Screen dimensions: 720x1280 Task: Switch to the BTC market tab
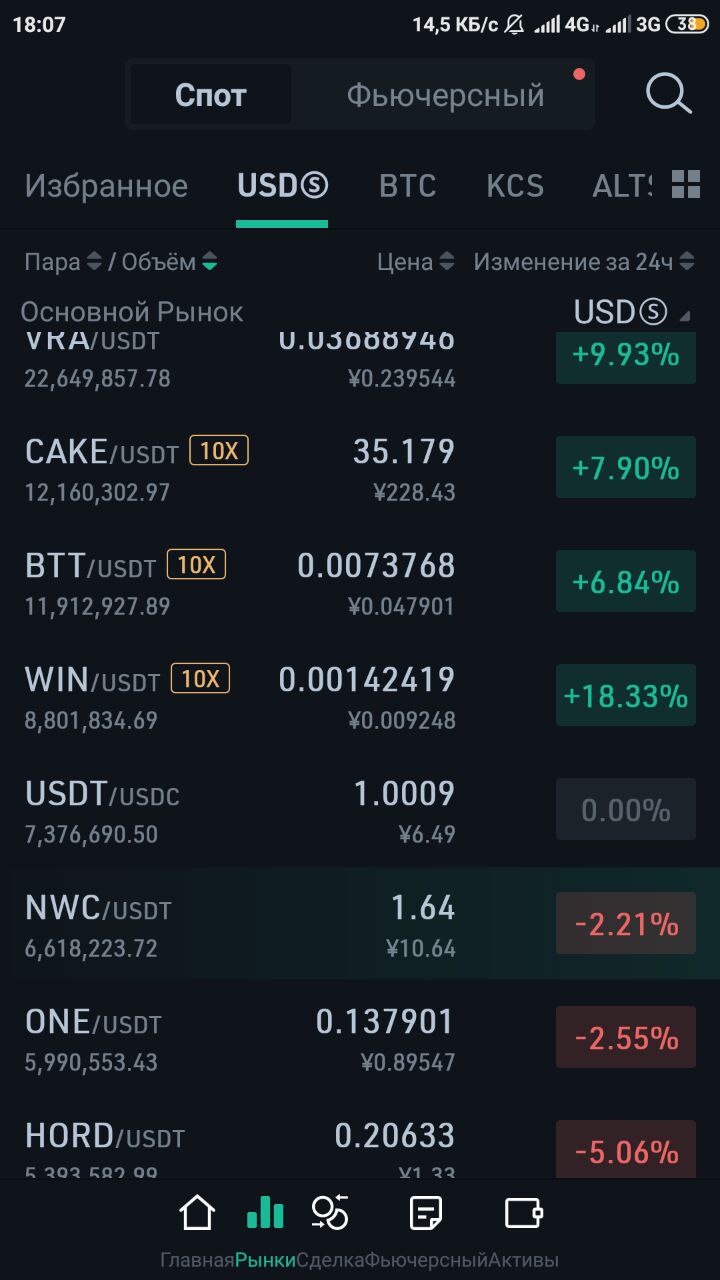pos(407,186)
